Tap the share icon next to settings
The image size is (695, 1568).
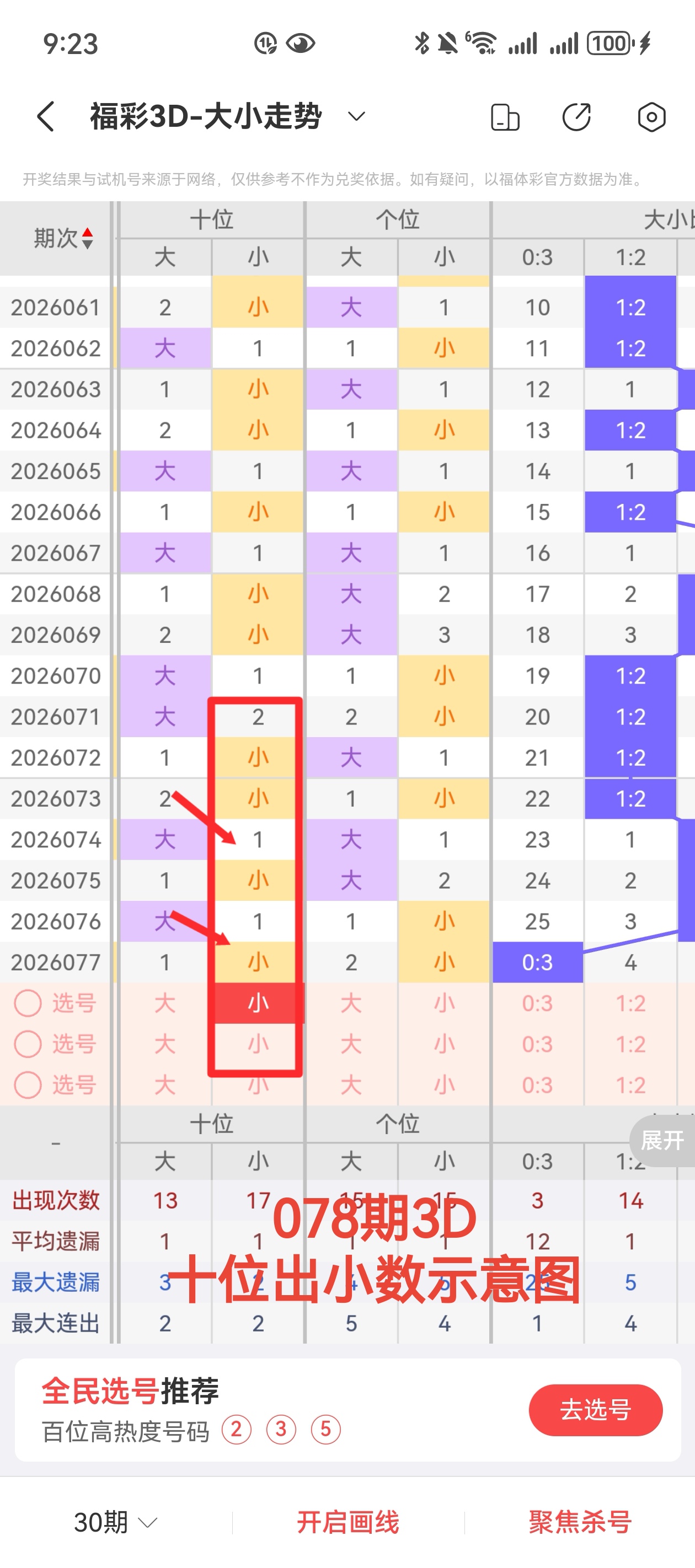click(578, 116)
